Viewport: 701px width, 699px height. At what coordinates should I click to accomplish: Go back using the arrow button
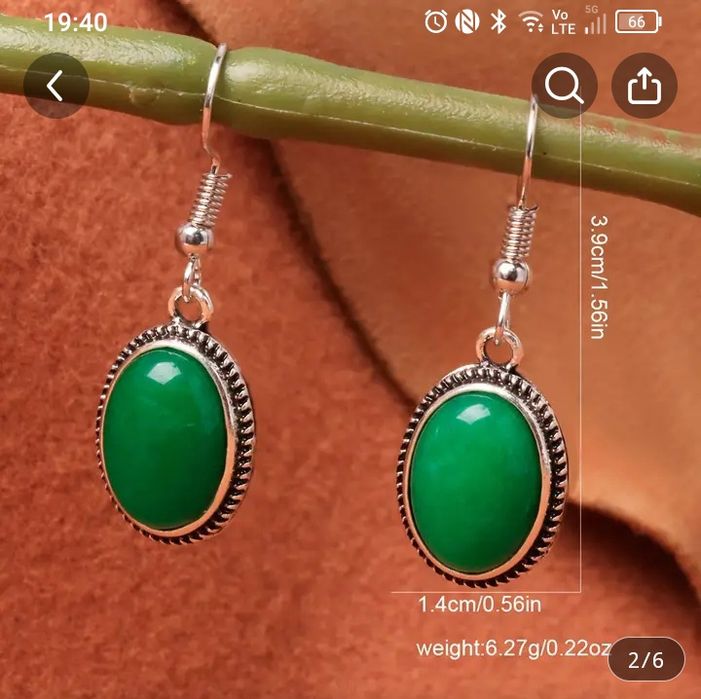pos(56,86)
